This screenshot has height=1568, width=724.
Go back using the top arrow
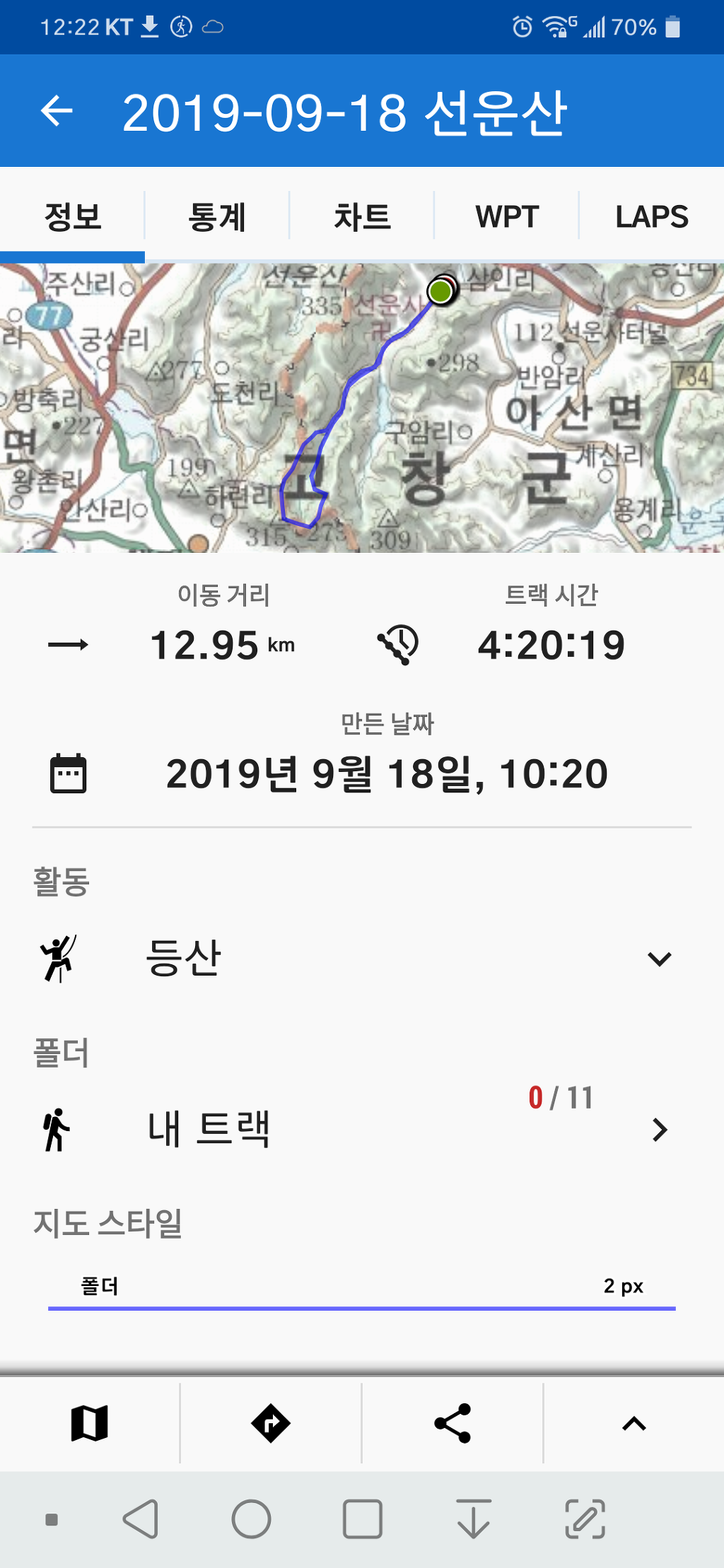click(x=57, y=111)
